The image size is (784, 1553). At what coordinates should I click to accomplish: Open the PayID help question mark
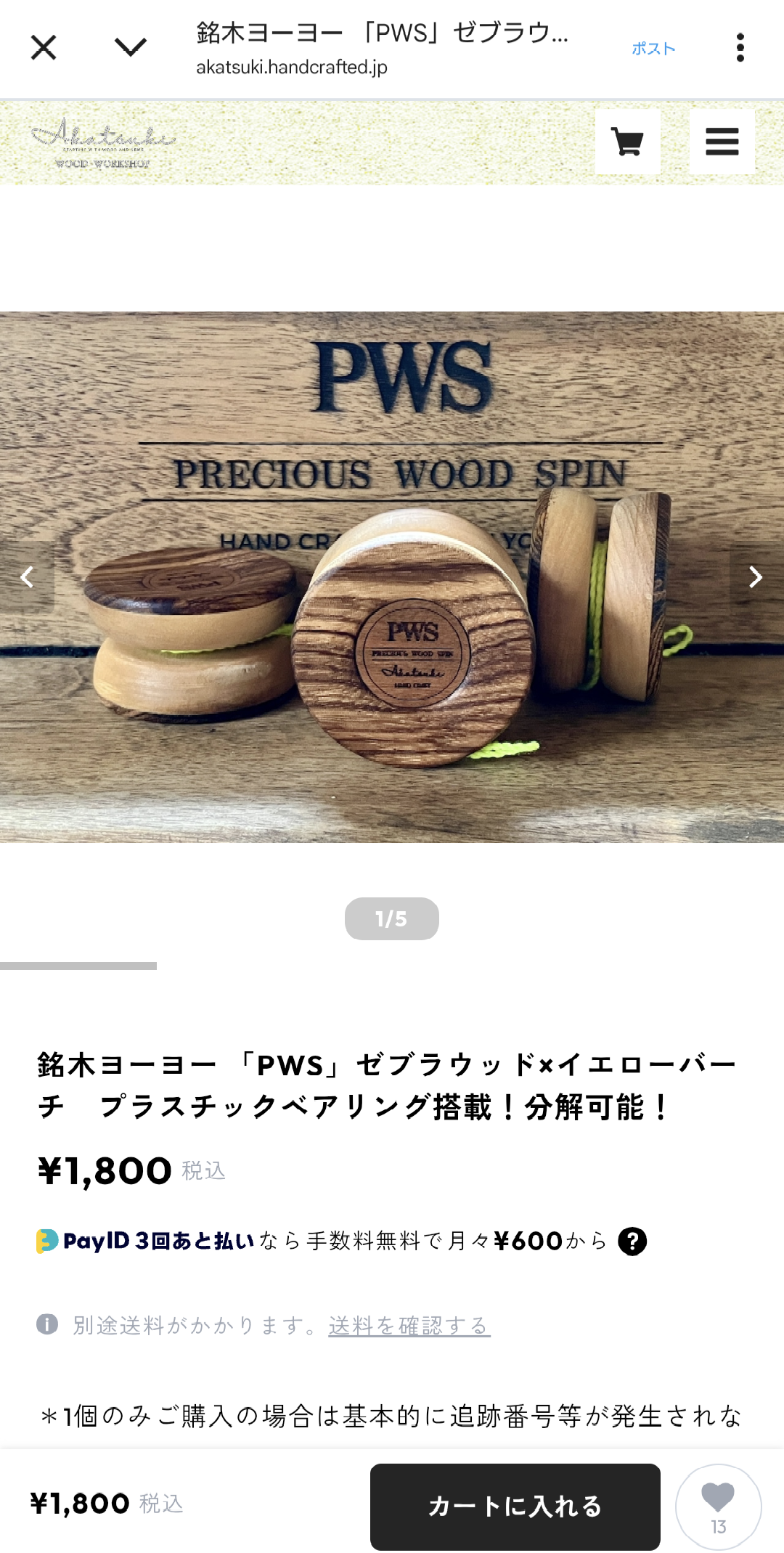pyautogui.click(x=632, y=1242)
